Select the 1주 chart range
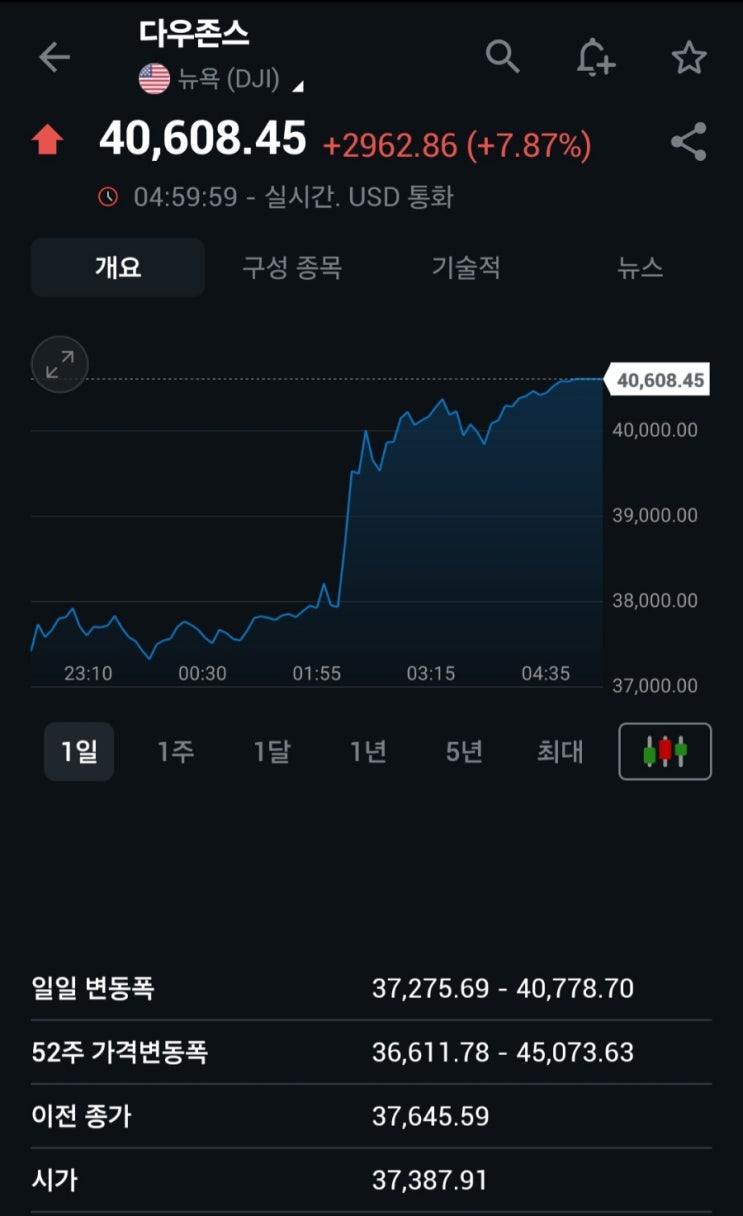This screenshot has height=1216, width=743. click(175, 751)
